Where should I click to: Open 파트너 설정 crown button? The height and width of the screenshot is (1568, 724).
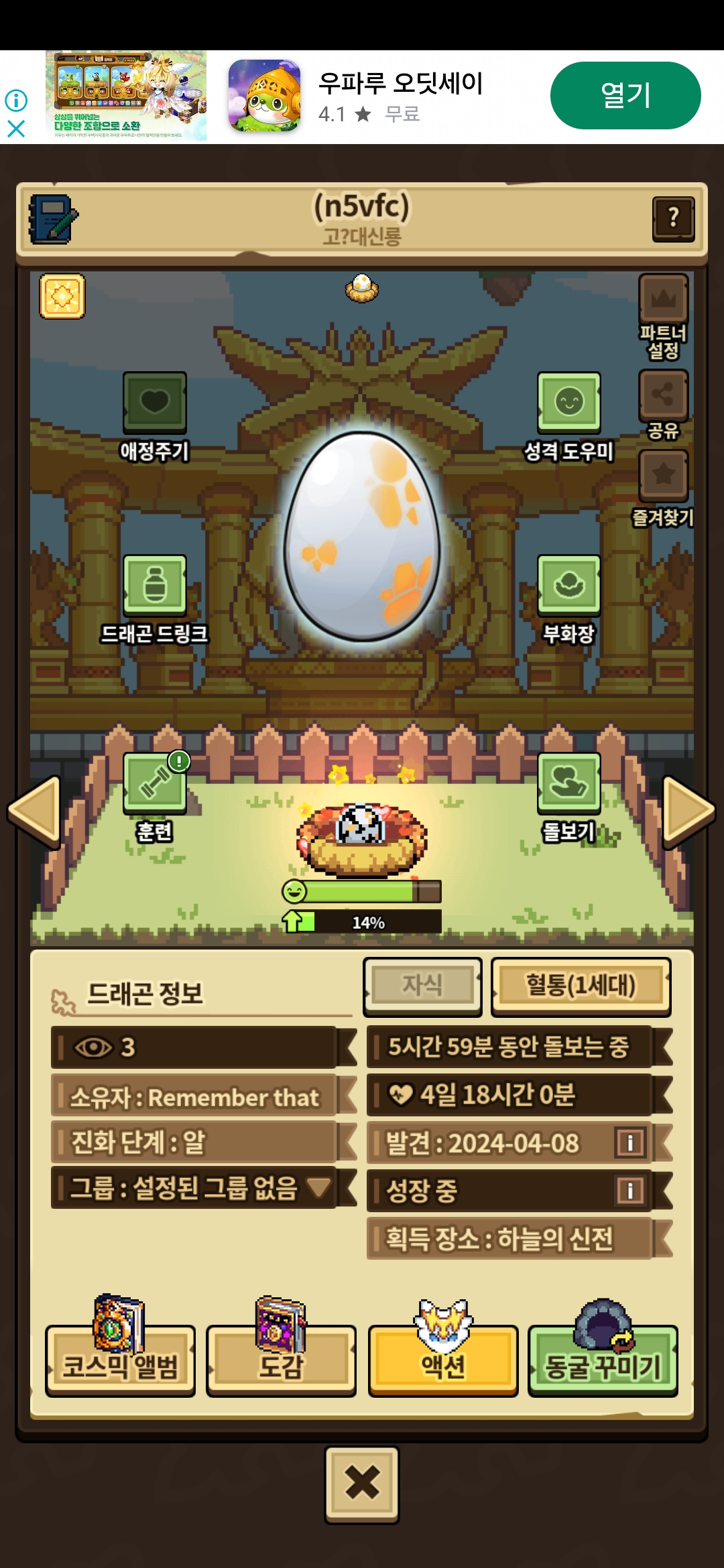pyautogui.click(x=663, y=298)
